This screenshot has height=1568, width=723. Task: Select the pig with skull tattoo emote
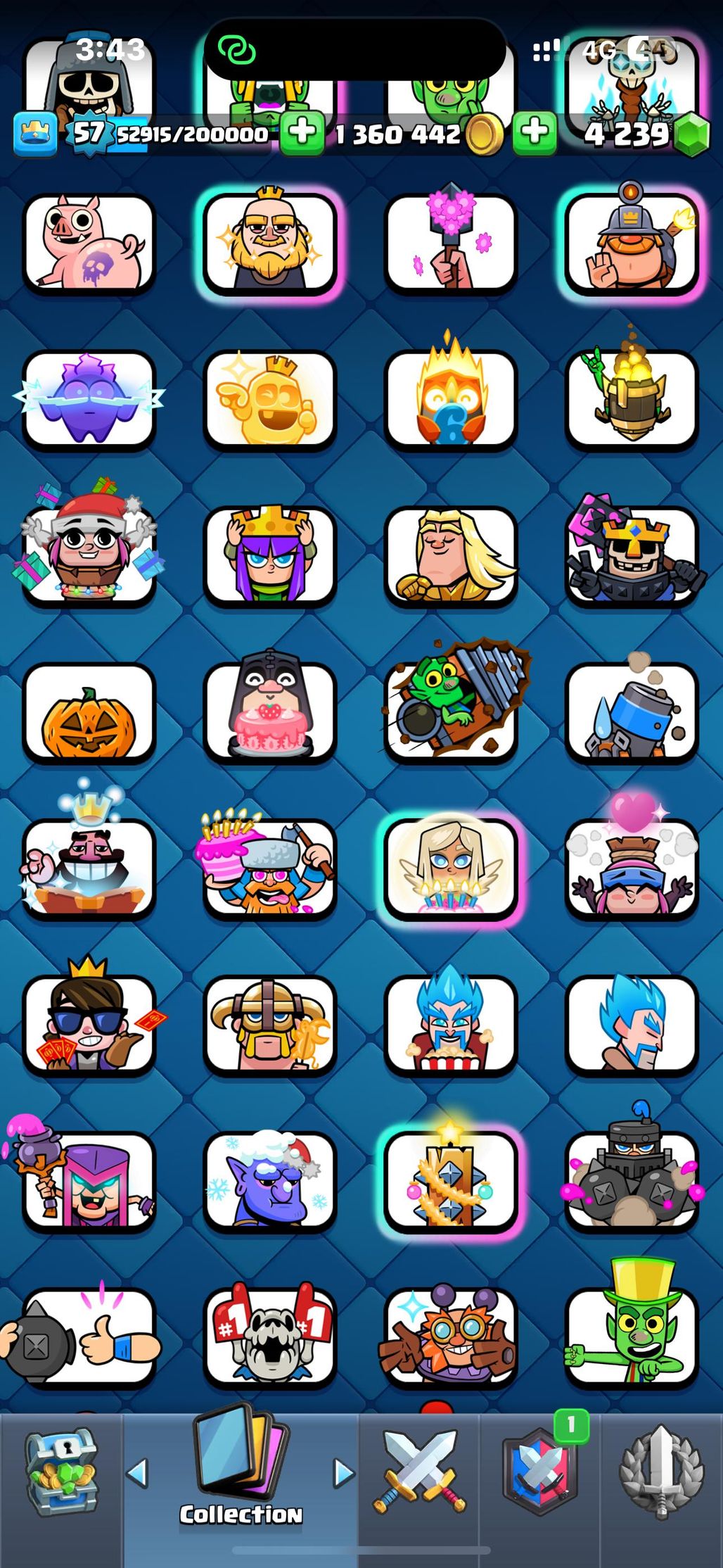(89, 244)
